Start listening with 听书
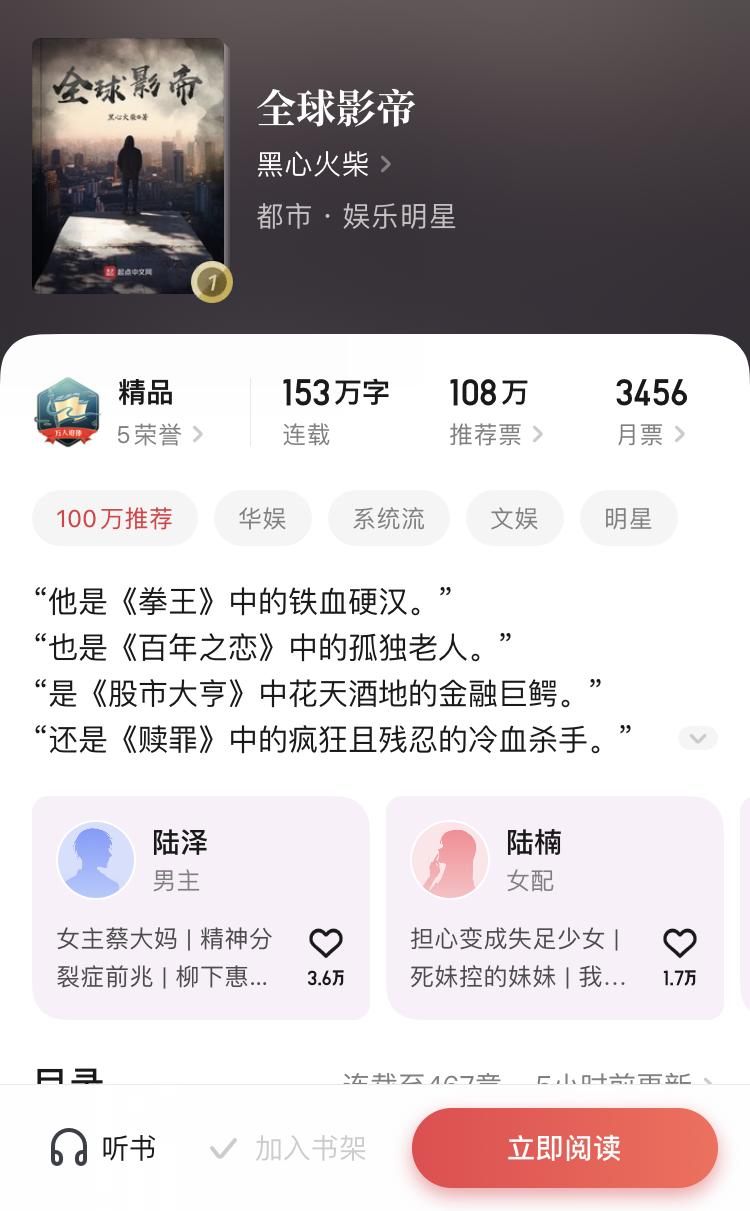Viewport: 750px width, 1211px height. (104, 1148)
